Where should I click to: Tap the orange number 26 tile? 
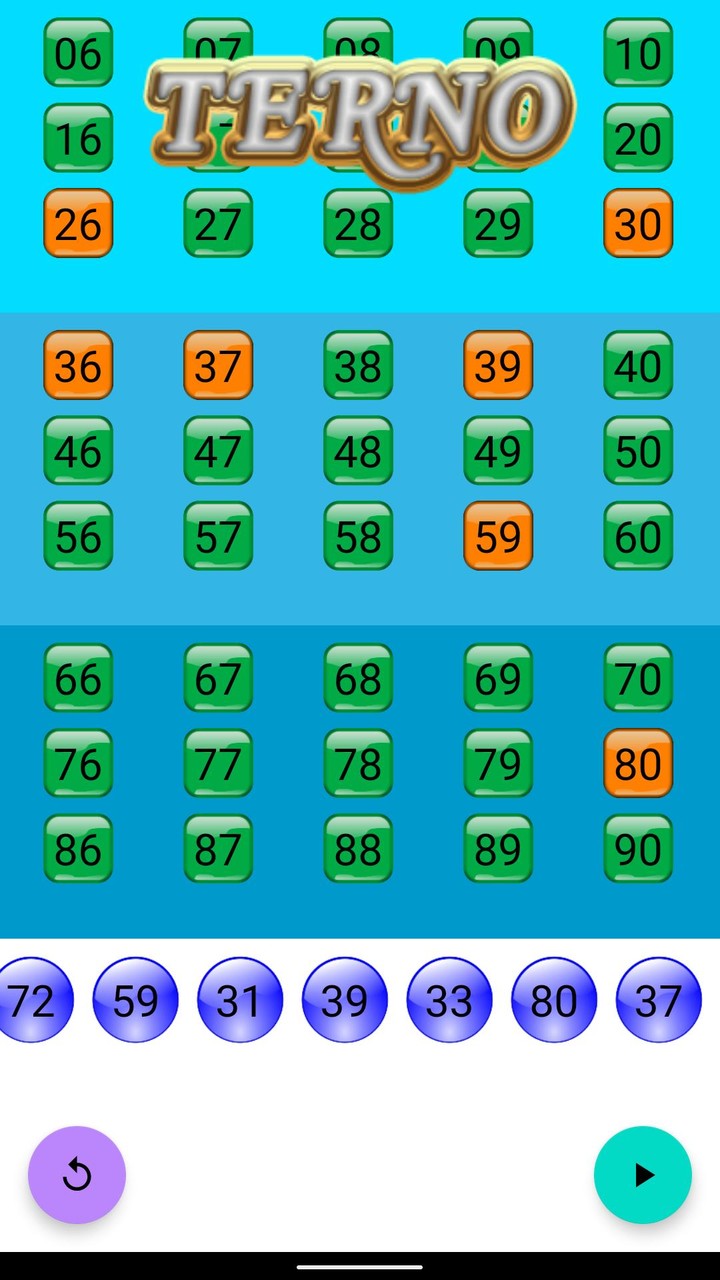pos(78,223)
